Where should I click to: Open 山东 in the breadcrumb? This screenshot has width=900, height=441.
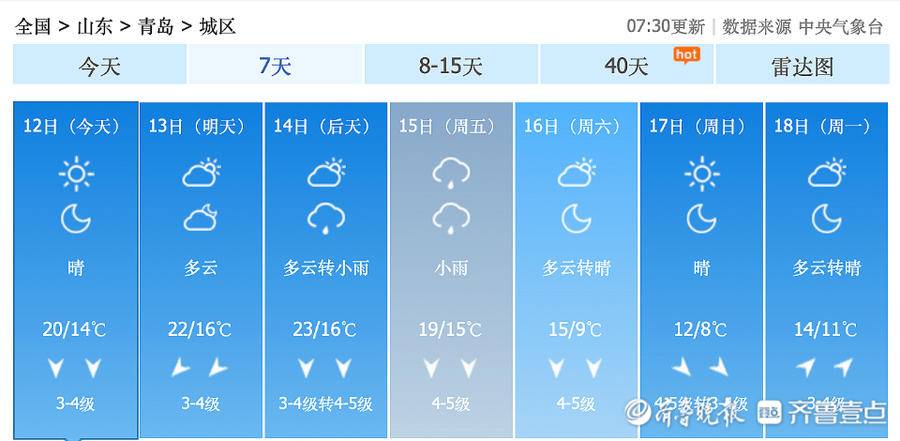[x=97, y=27]
